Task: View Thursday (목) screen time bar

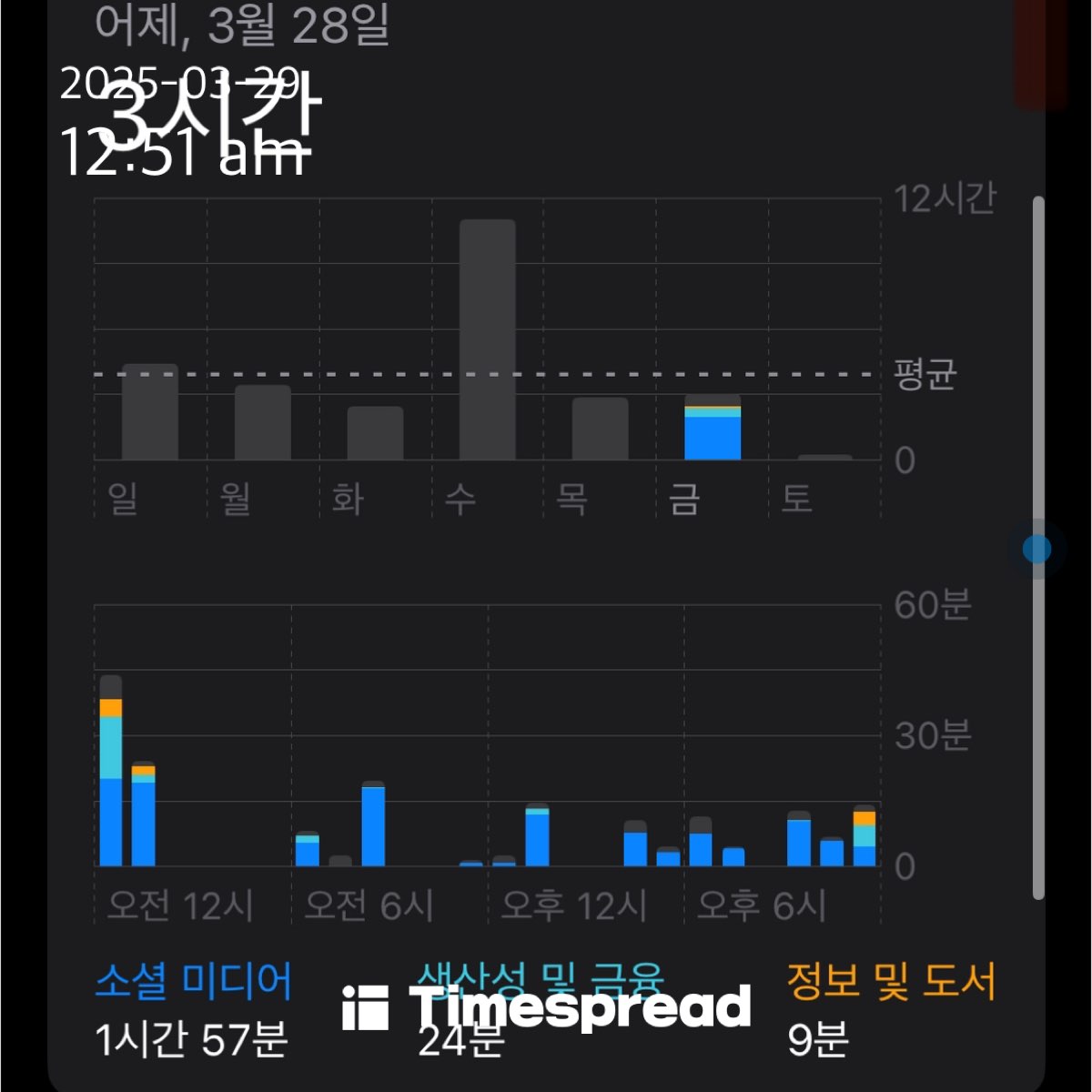Action: point(600,429)
